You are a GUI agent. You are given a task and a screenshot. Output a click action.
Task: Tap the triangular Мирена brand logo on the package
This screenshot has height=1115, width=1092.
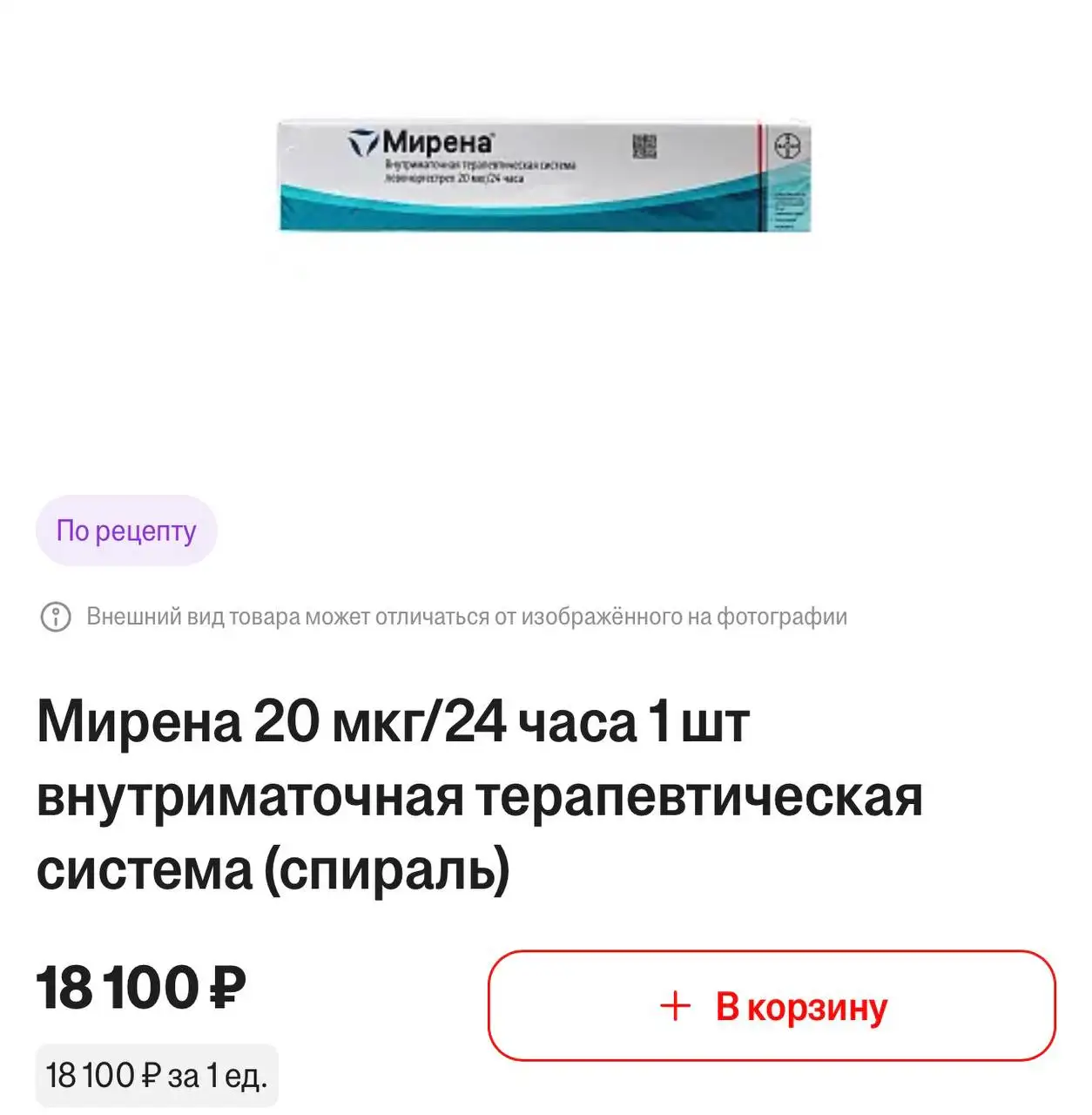click(361, 142)
